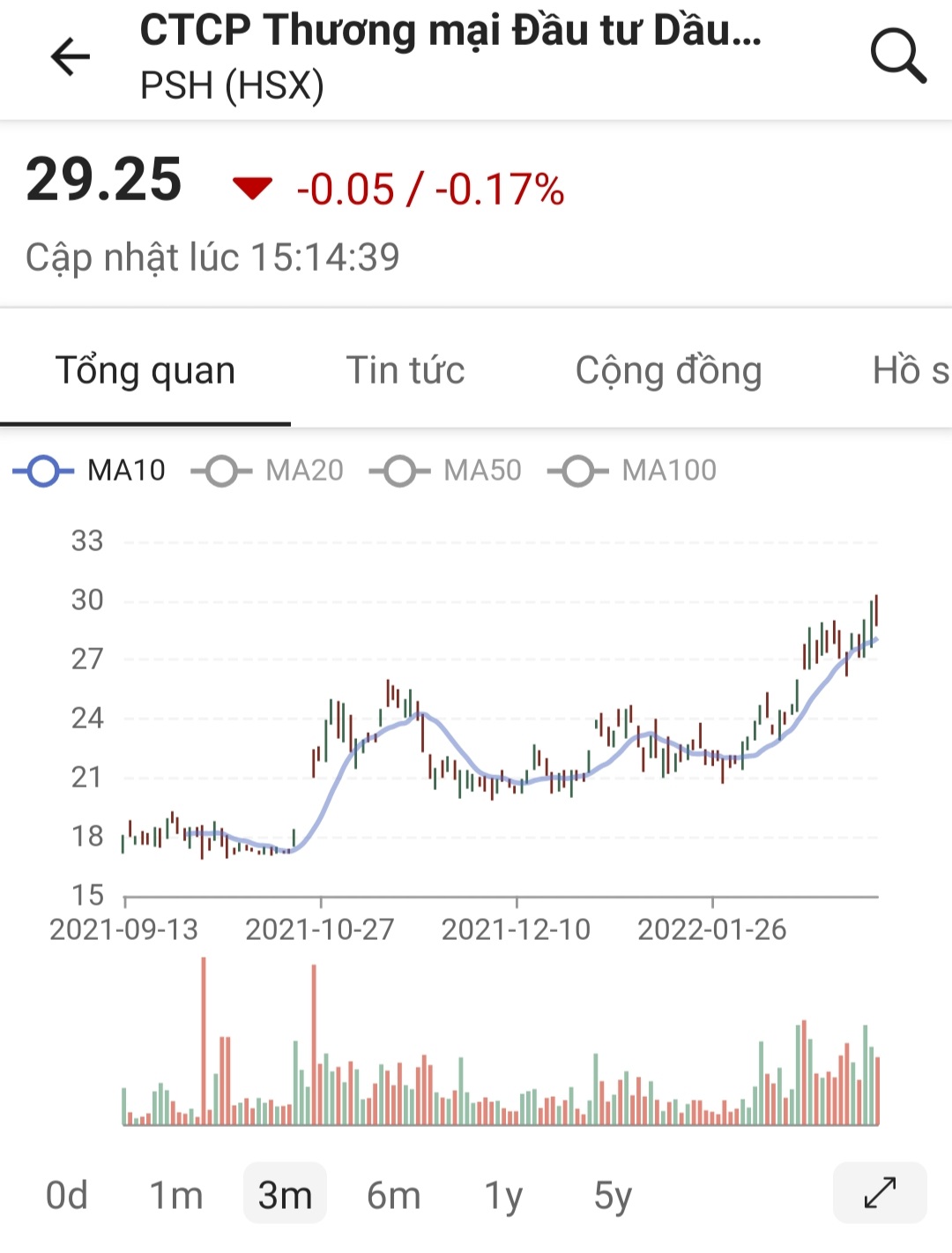Turn on the MA100 moving average line
This screenshot has width=952, height=1253.
click(633, 471)
